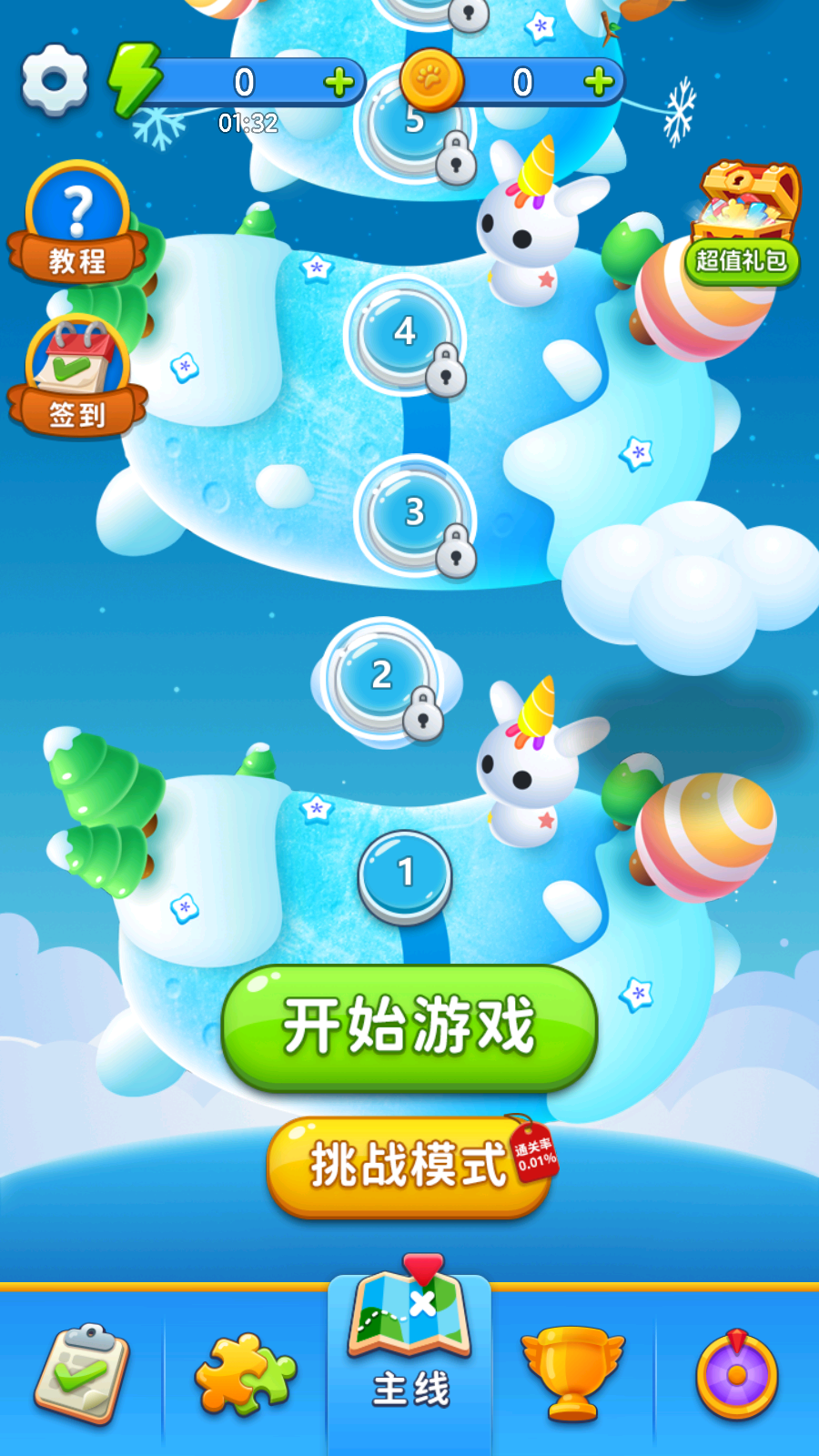Switch to the clipboard tasks tab
Viewport: 819px width, 1456px height.
(81, 1372)
